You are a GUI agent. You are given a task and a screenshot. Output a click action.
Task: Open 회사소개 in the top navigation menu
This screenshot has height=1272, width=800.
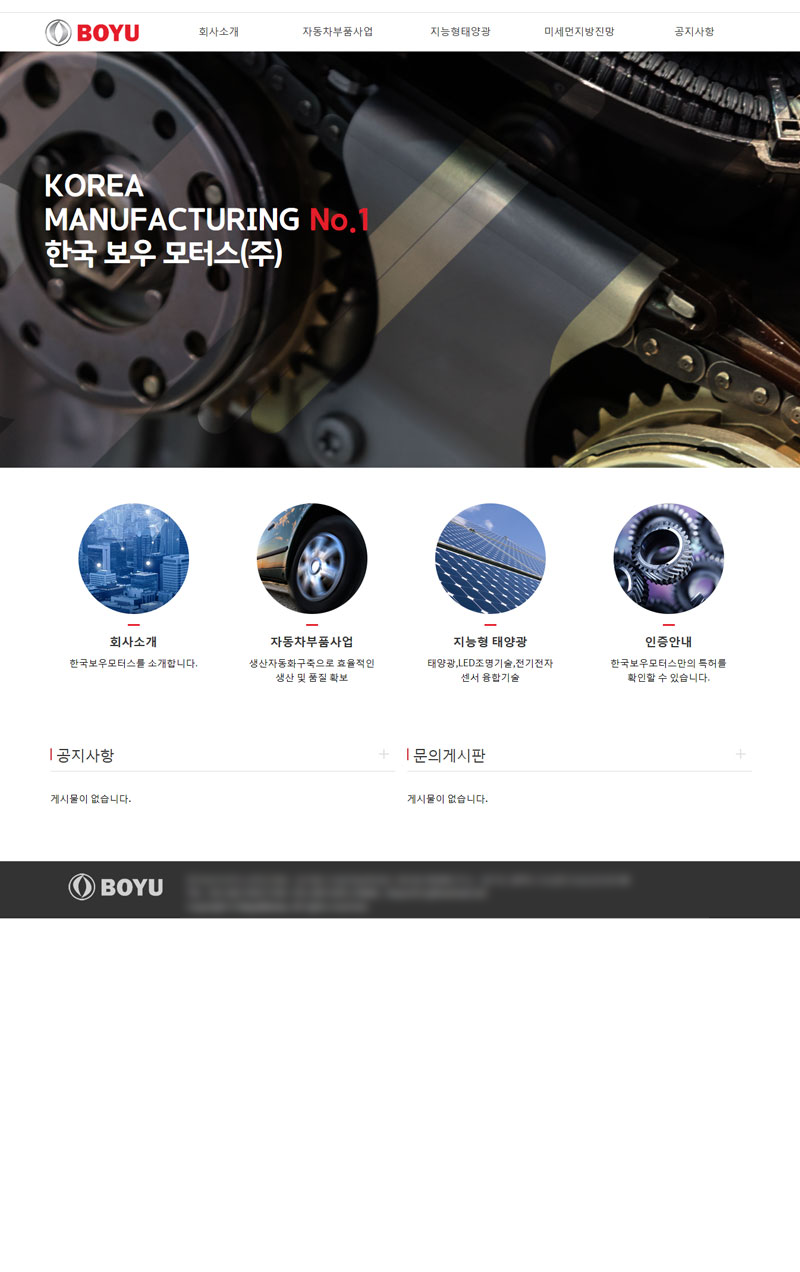click(218, 32)
